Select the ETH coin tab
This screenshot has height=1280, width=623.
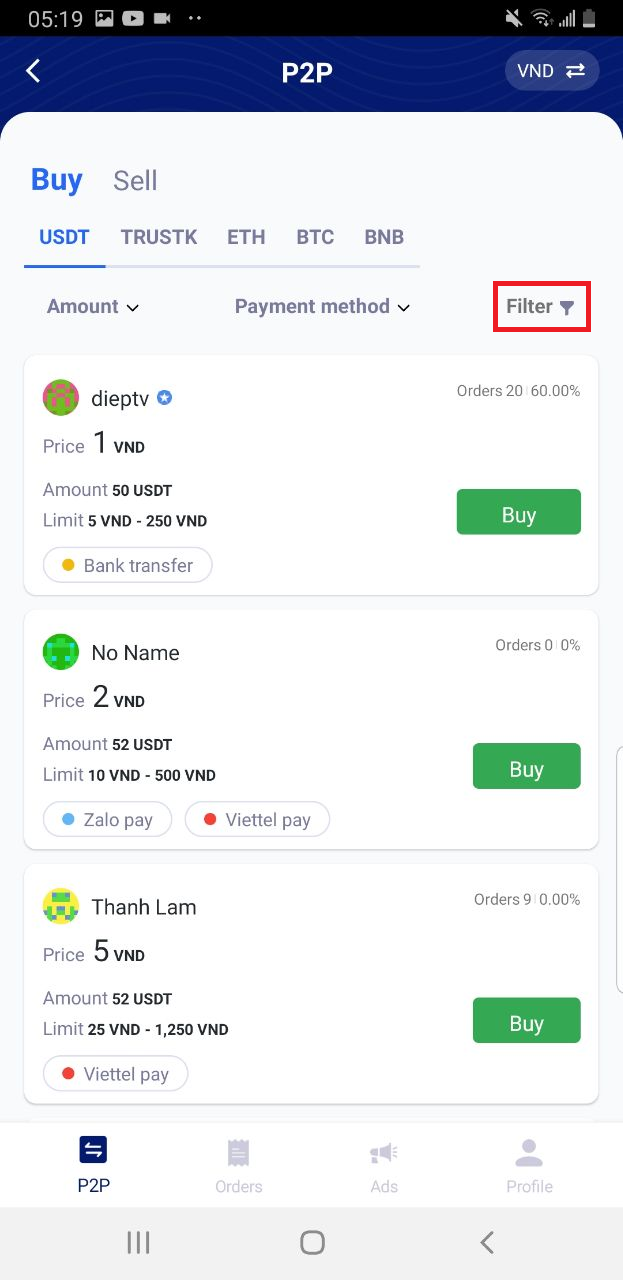pos(246,237)
